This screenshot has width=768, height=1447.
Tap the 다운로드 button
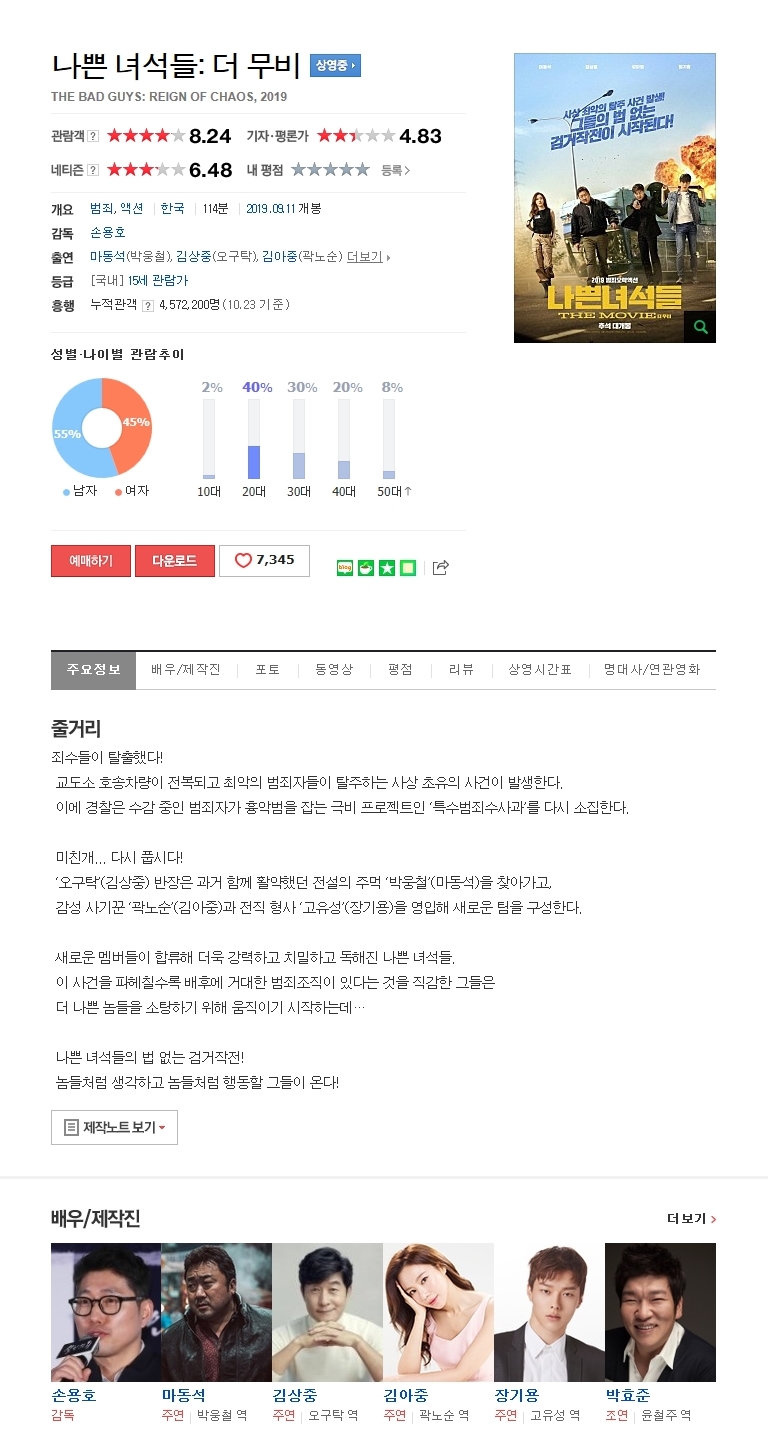click(175, 561)
